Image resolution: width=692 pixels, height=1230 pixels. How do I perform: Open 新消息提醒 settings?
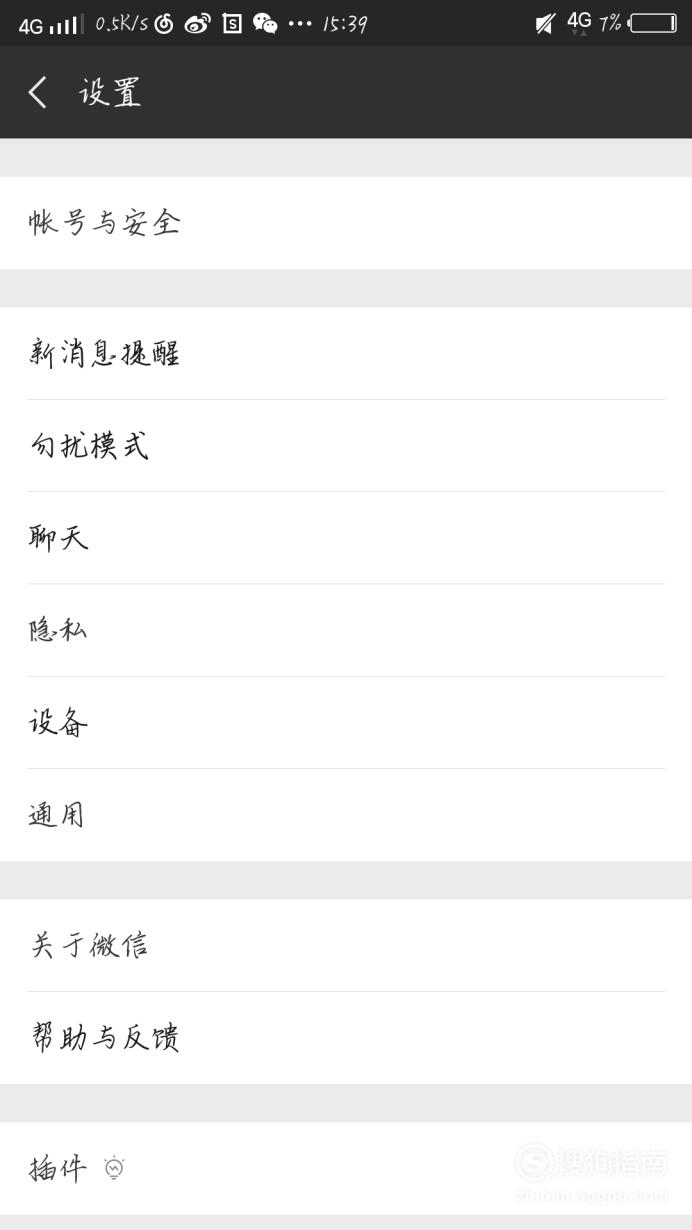point(346,353)
